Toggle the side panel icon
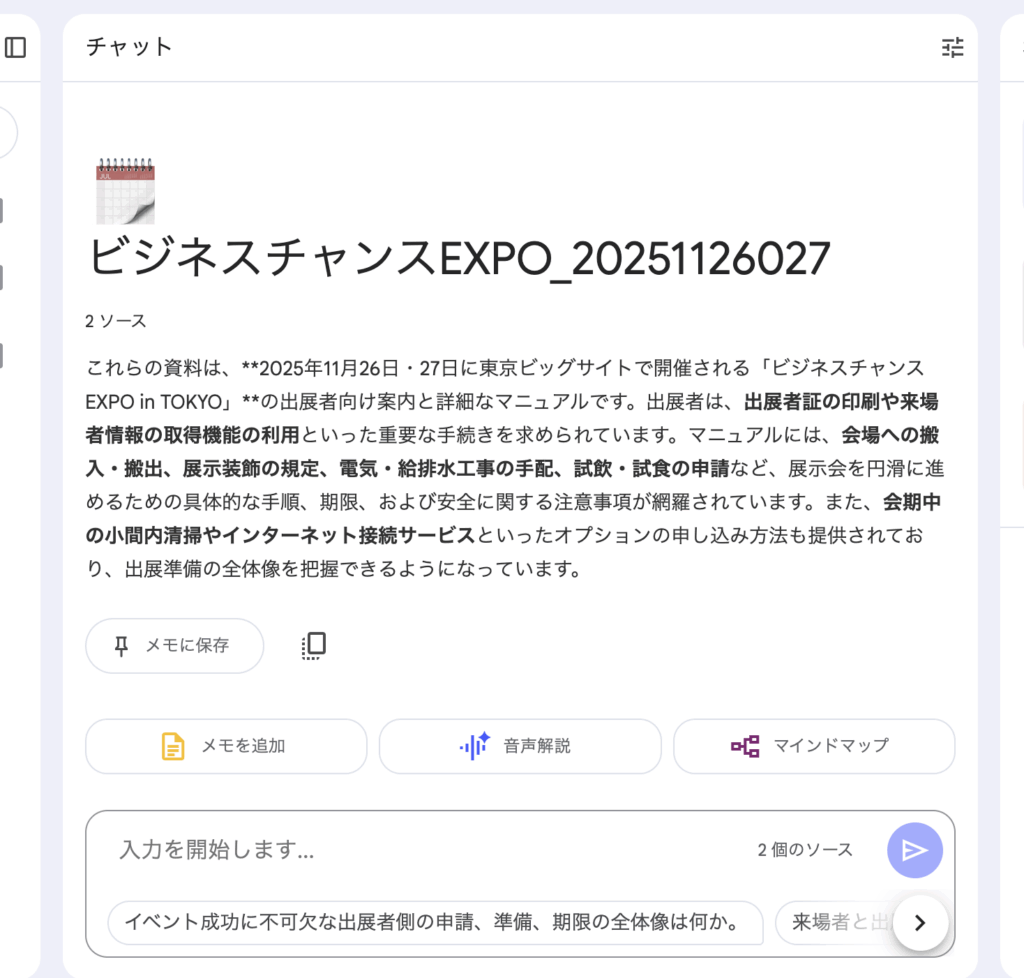This screenshot has height=978, width=1024. click(x=15, y=47)
